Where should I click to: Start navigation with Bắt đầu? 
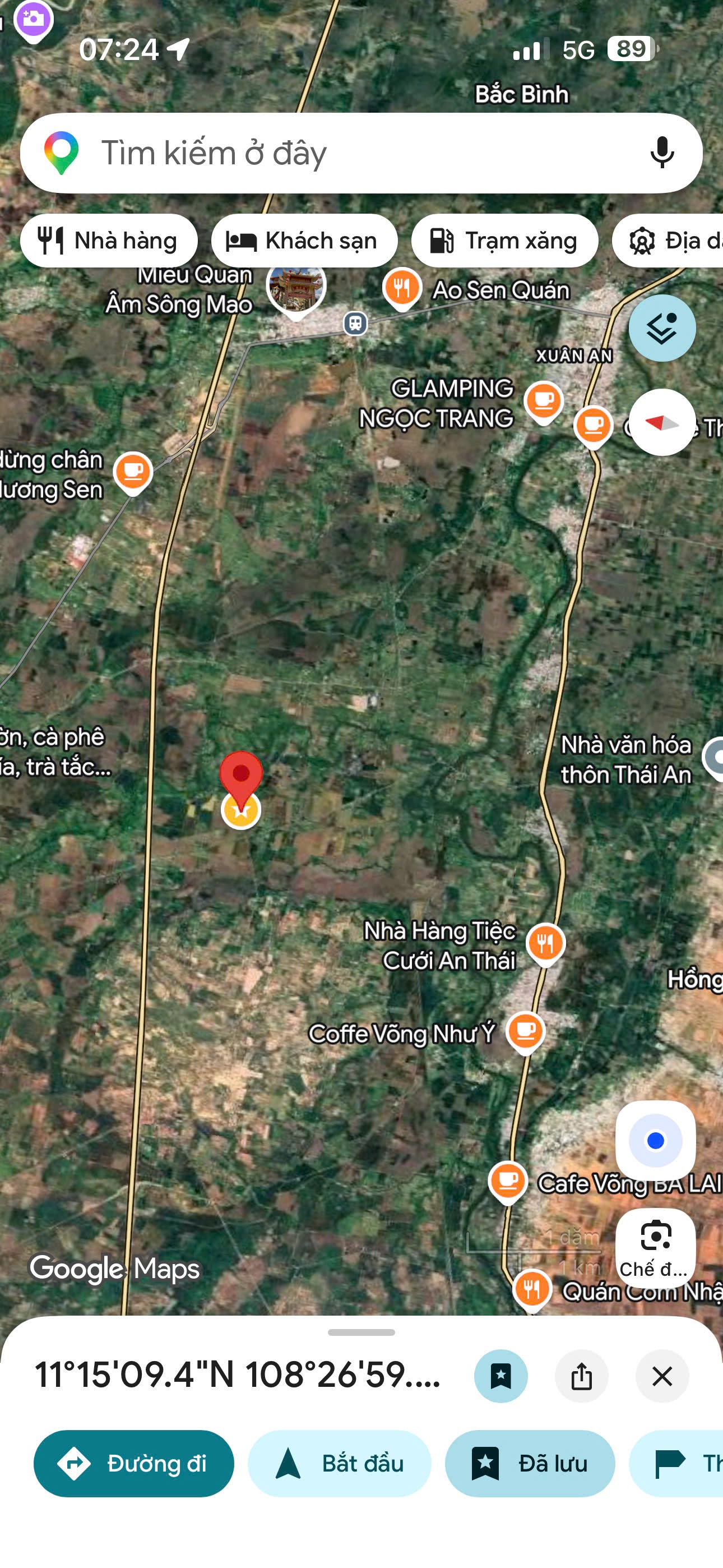coord(340,1463)
